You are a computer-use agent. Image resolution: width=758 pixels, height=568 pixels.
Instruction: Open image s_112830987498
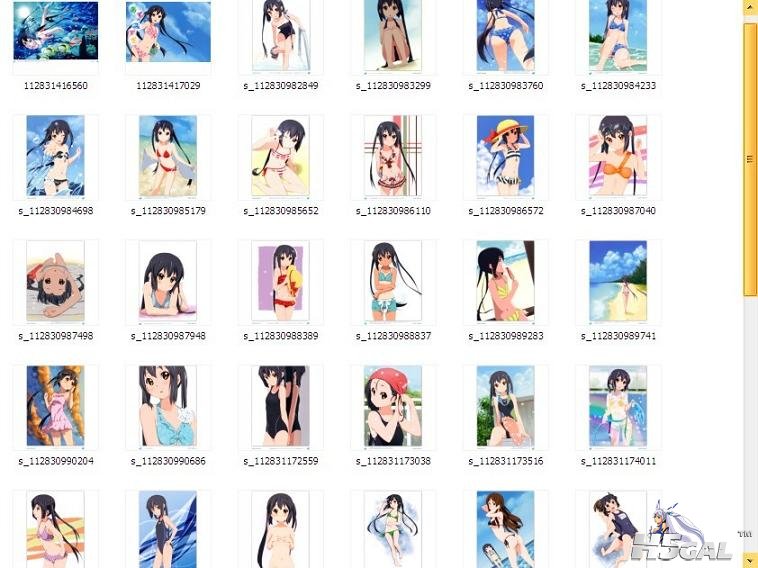(55, 281)
